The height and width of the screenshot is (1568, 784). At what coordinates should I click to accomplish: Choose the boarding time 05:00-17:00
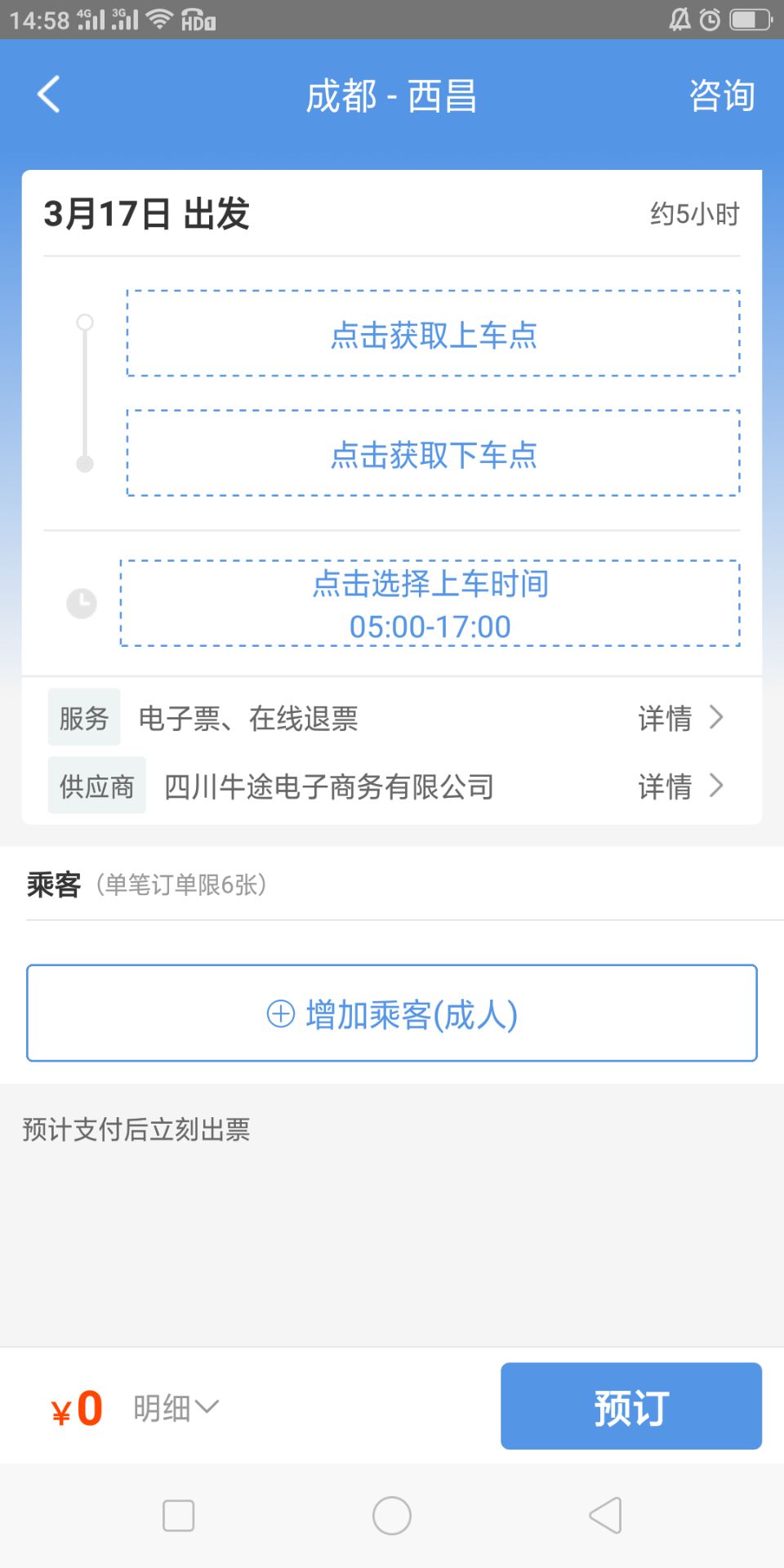(430, 604)
